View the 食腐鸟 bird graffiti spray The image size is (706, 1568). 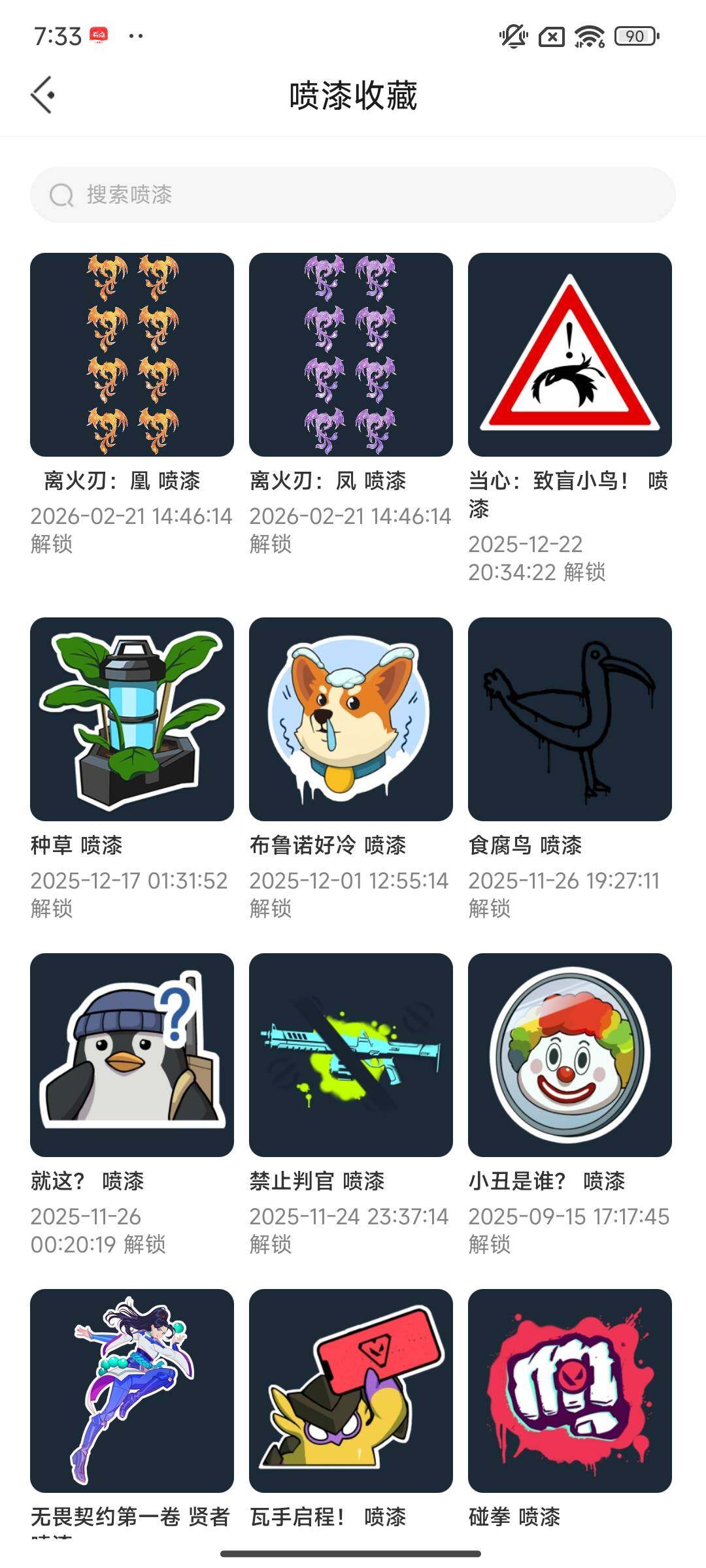[569, 719]
